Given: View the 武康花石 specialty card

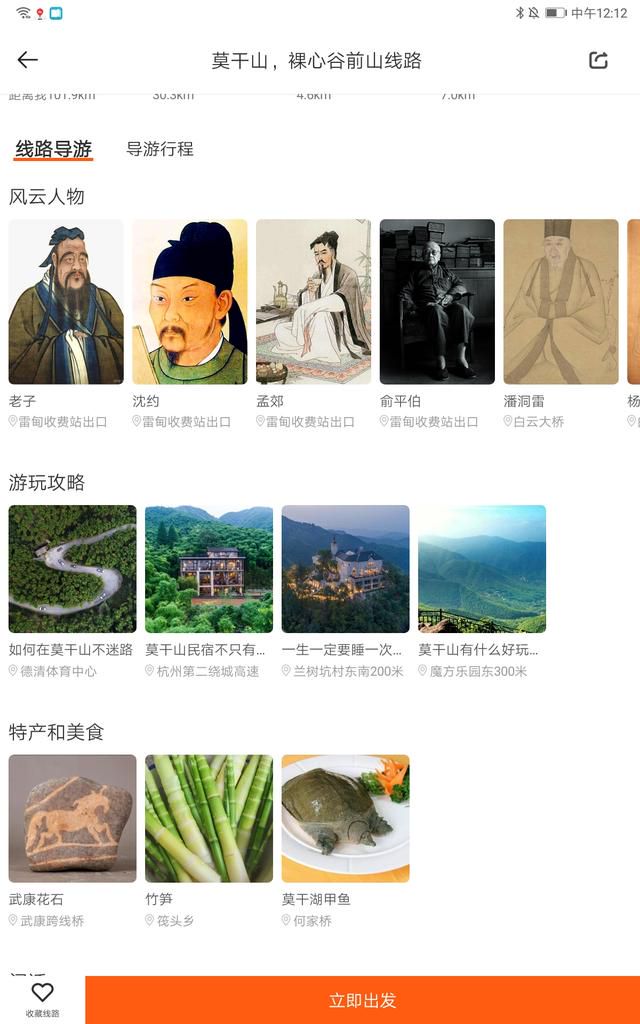Looking at the screenshot, I should pyautogui.click(x=72, y=841).
